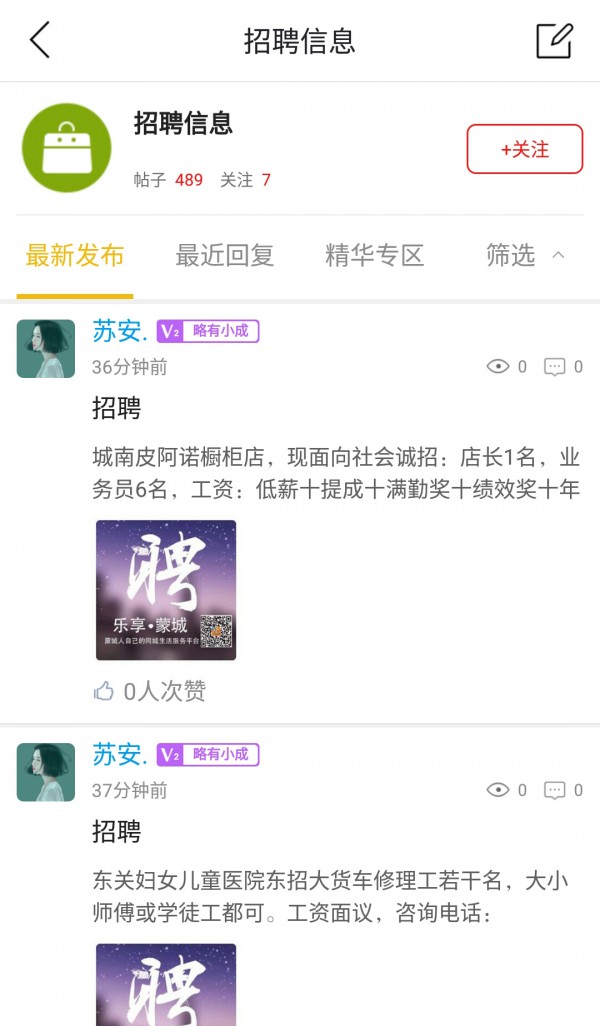This screenshot has height=1026, width=600.
Task: Open comments on the 37分钟前 post
Action: [563, 791]
